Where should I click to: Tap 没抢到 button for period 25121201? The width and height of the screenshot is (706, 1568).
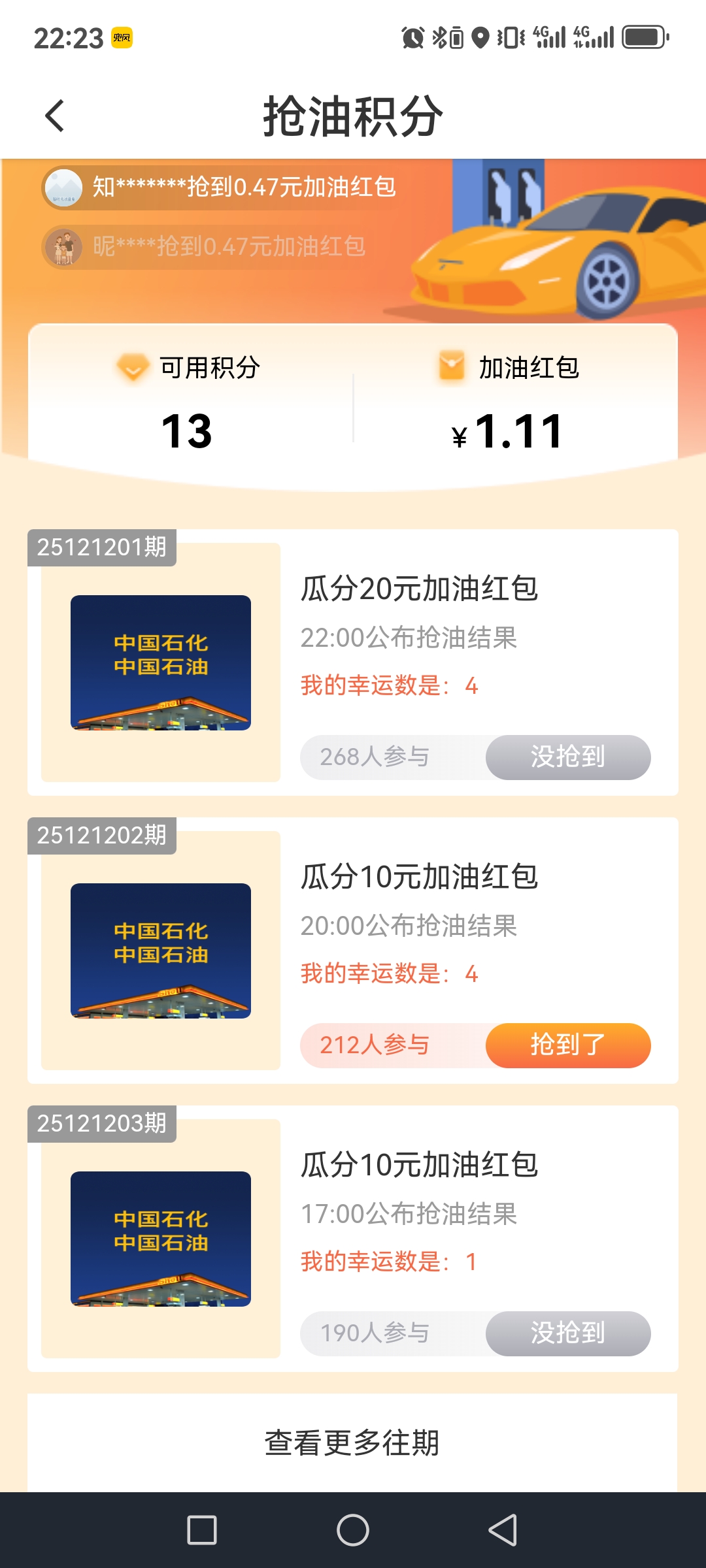(x=567, y=757)
